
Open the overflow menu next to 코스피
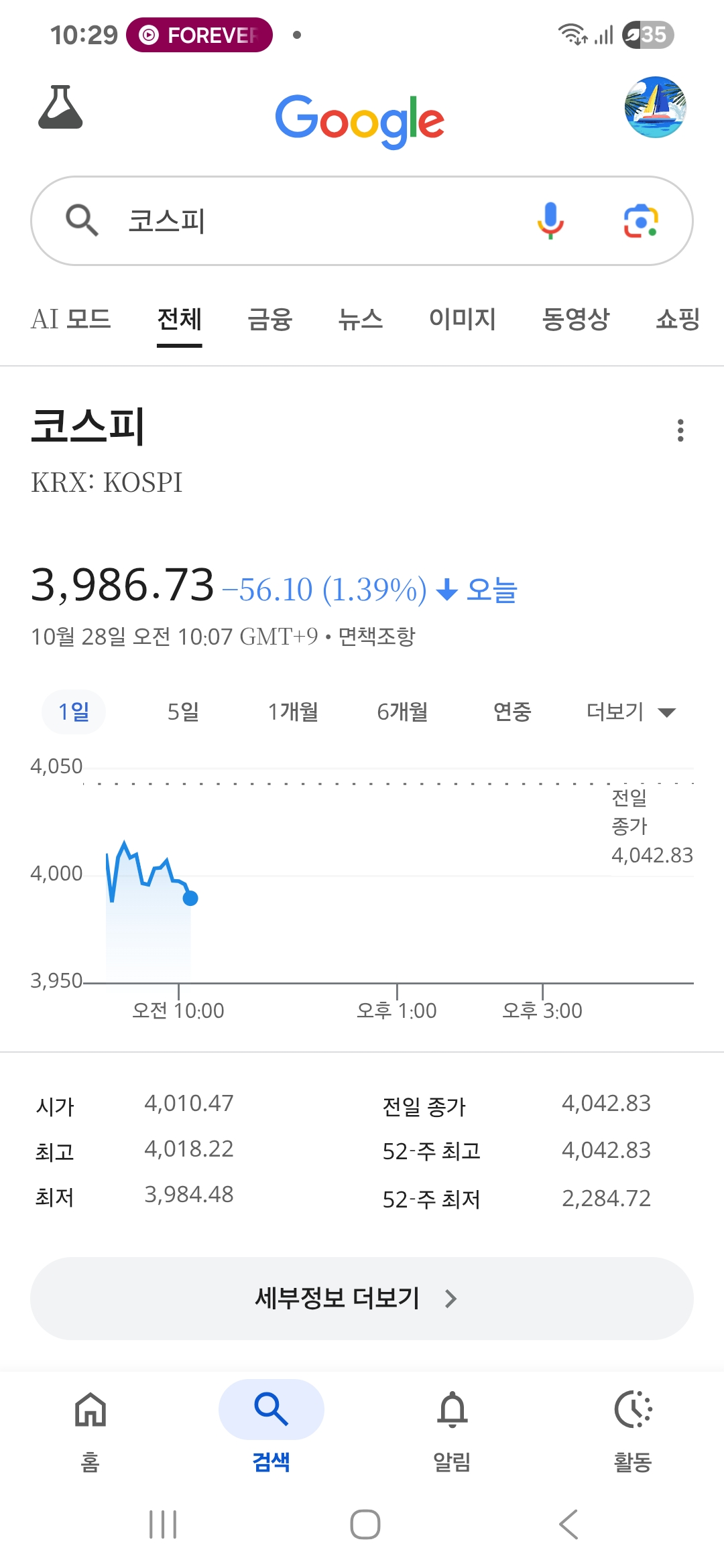(x=680, y=430)
